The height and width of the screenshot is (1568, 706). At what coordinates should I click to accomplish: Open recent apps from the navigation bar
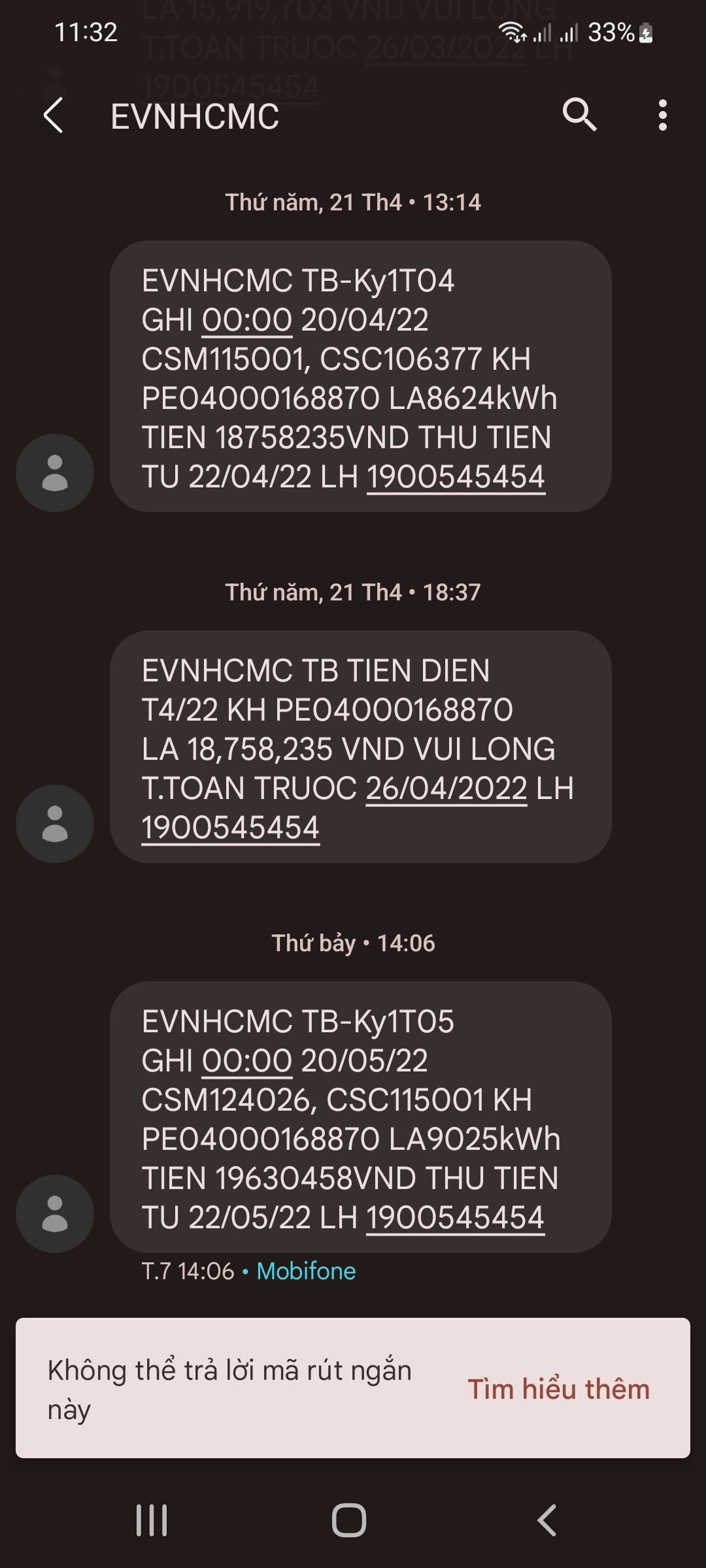(152, 1520)
